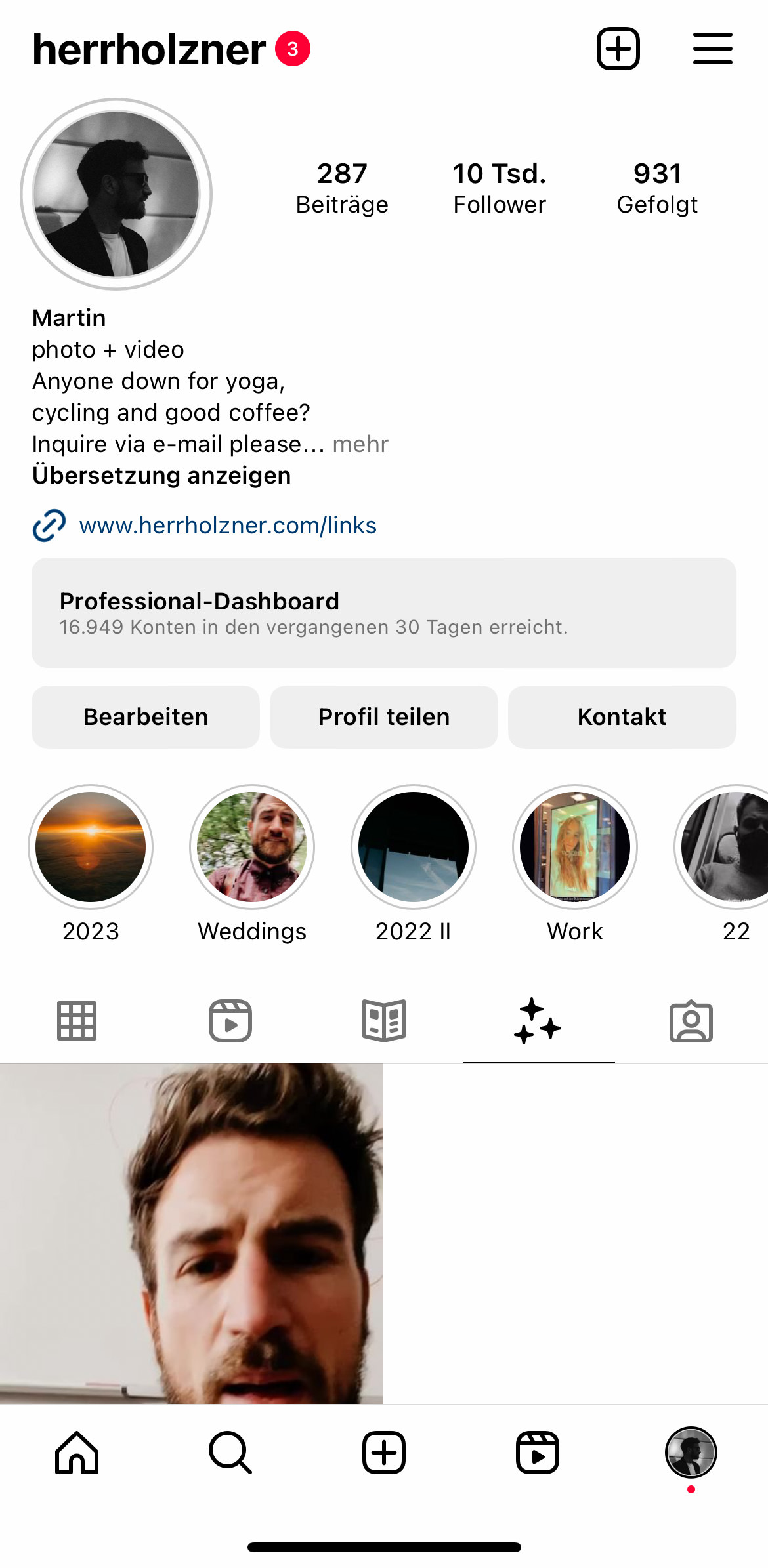
Task: Open the create new post plus icon
Action: point(618,49)
